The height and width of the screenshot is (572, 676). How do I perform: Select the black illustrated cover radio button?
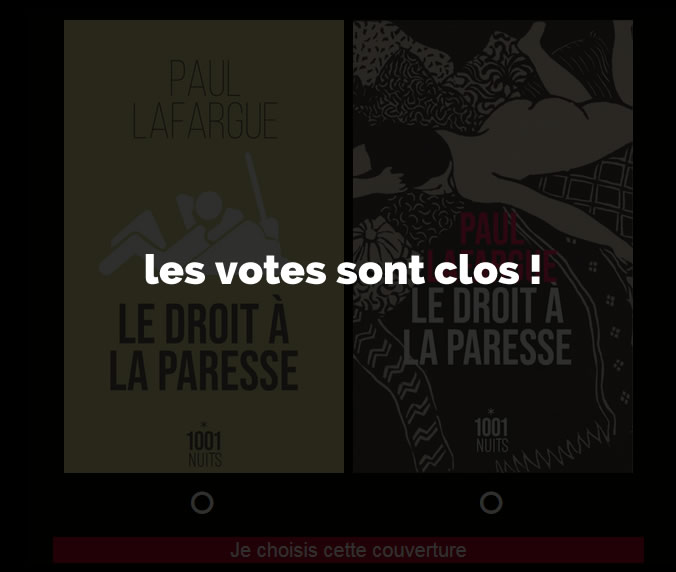point(491,502)
